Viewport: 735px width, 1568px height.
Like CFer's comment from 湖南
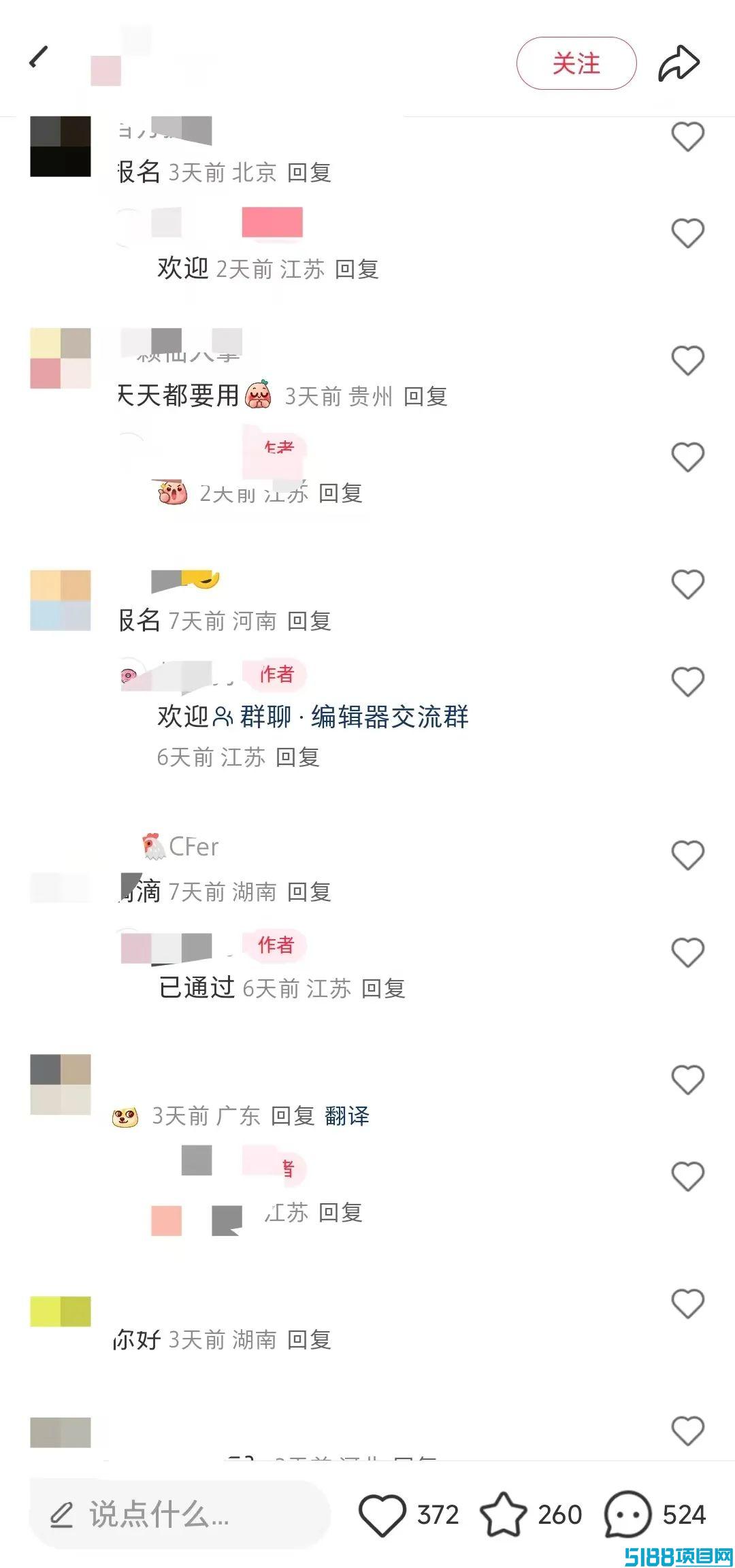coord(687,855)
